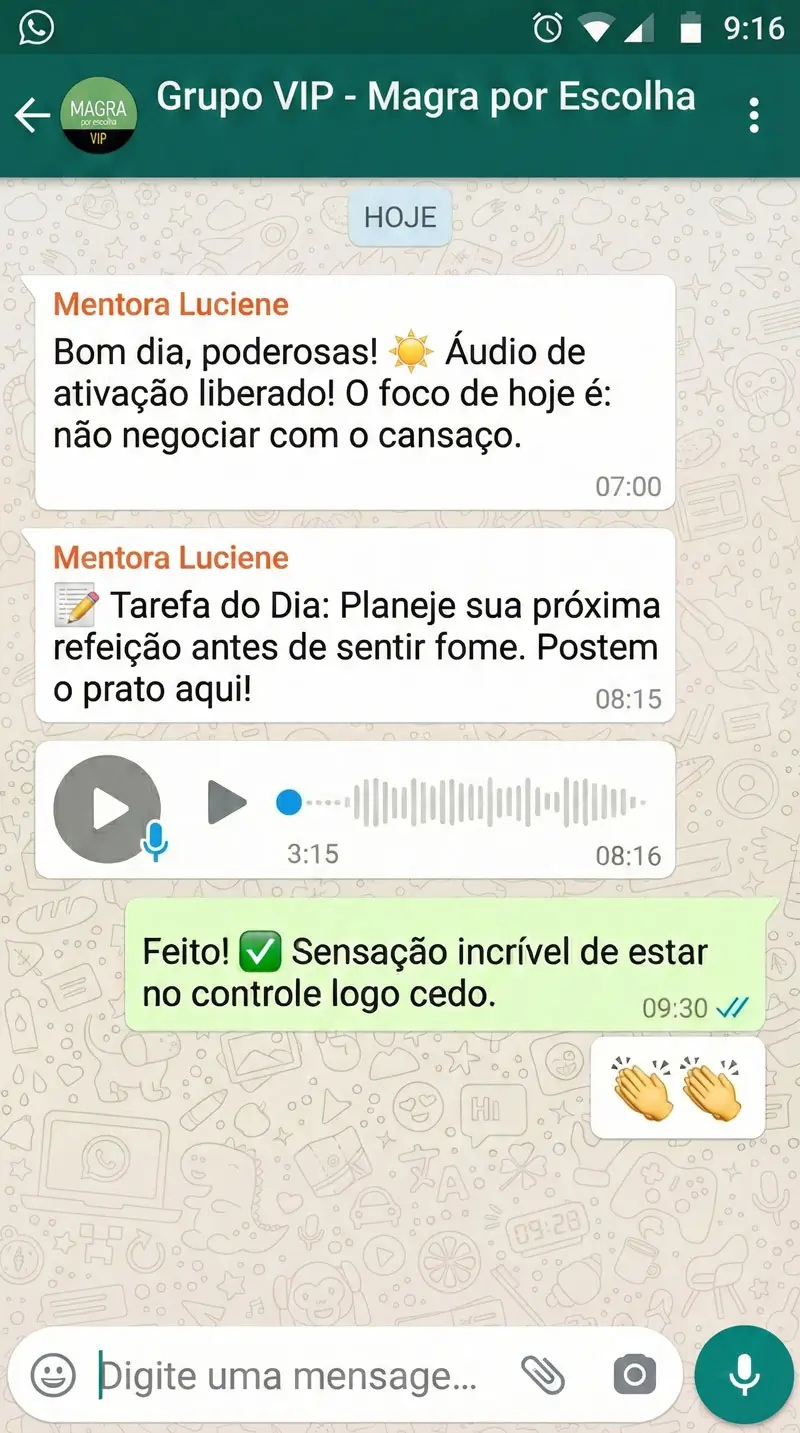Open the WhatsApp icon in the status bar
Screen dimensions: 800x1433
(x=36, y=28)
